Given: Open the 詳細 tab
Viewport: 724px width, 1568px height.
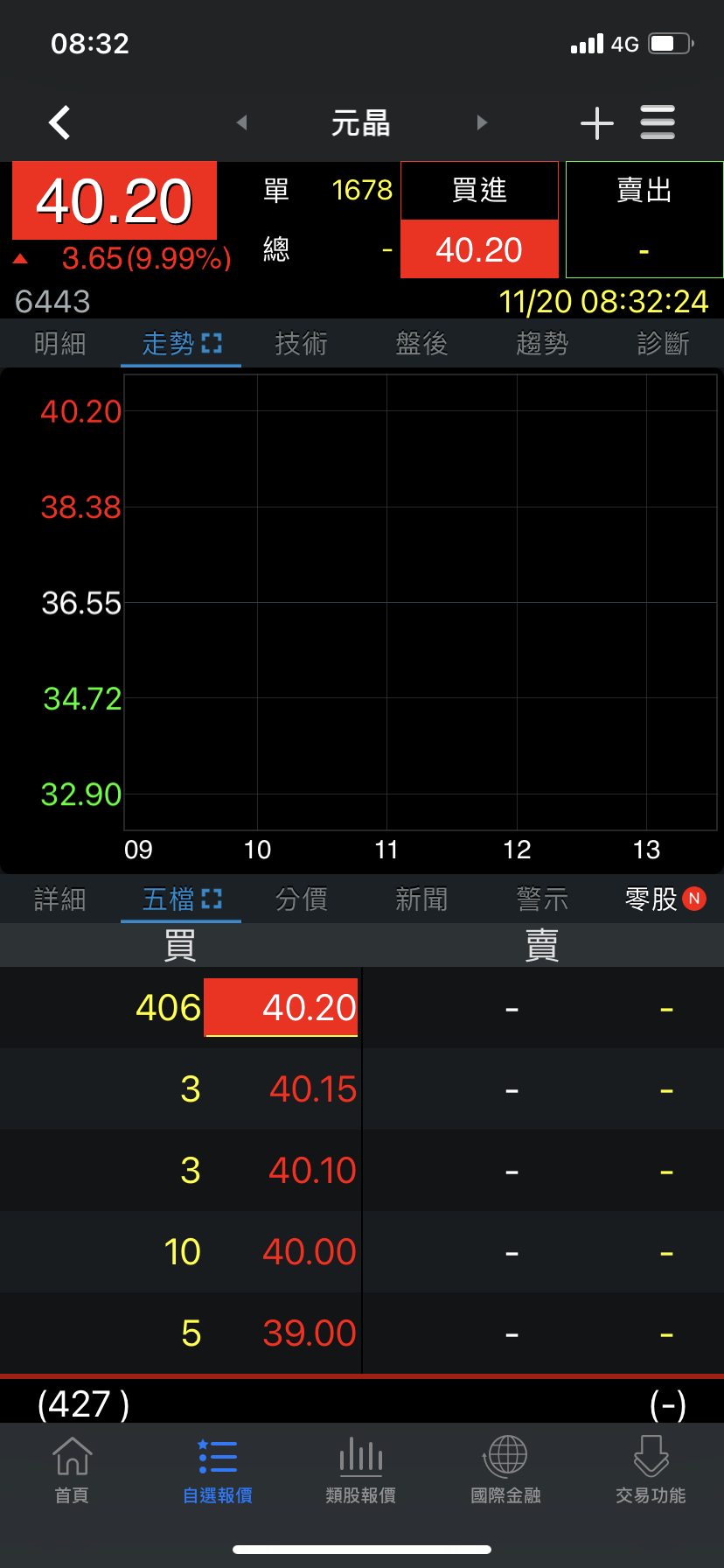Looking at the screenshot, I should 60,899.
